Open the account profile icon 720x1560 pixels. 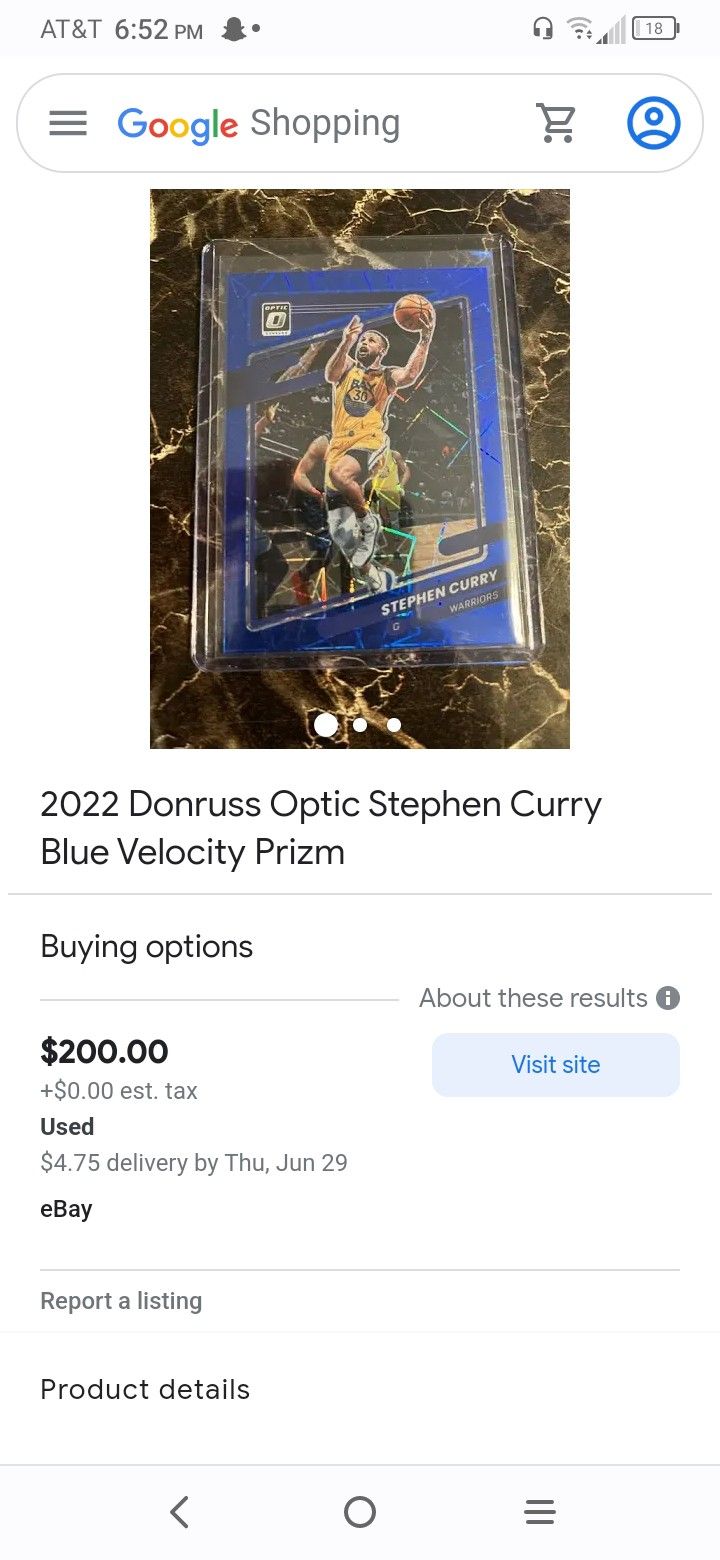click(653, 122)
